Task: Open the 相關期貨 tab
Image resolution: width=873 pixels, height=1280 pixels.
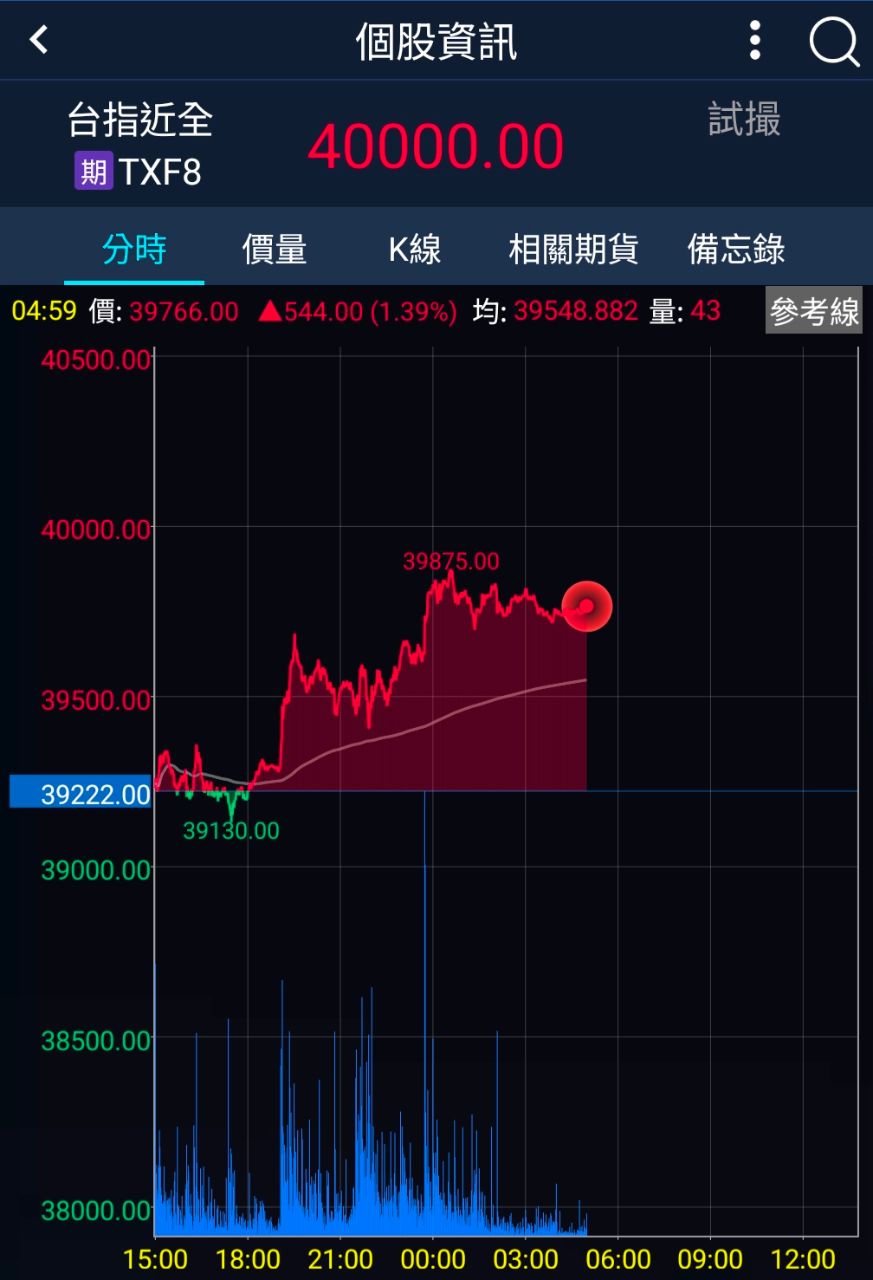Action: [x=573, y=249]
